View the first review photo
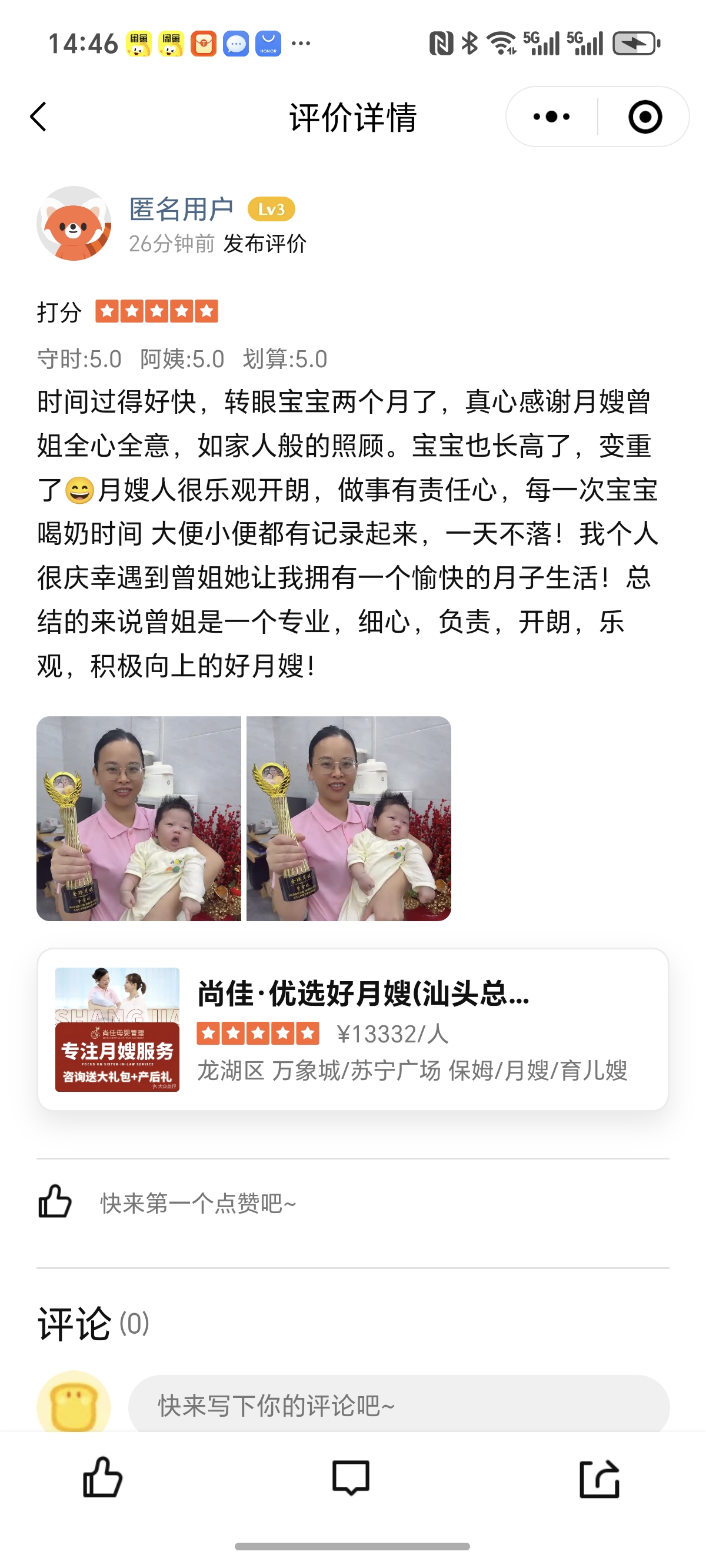 [139, 818]
